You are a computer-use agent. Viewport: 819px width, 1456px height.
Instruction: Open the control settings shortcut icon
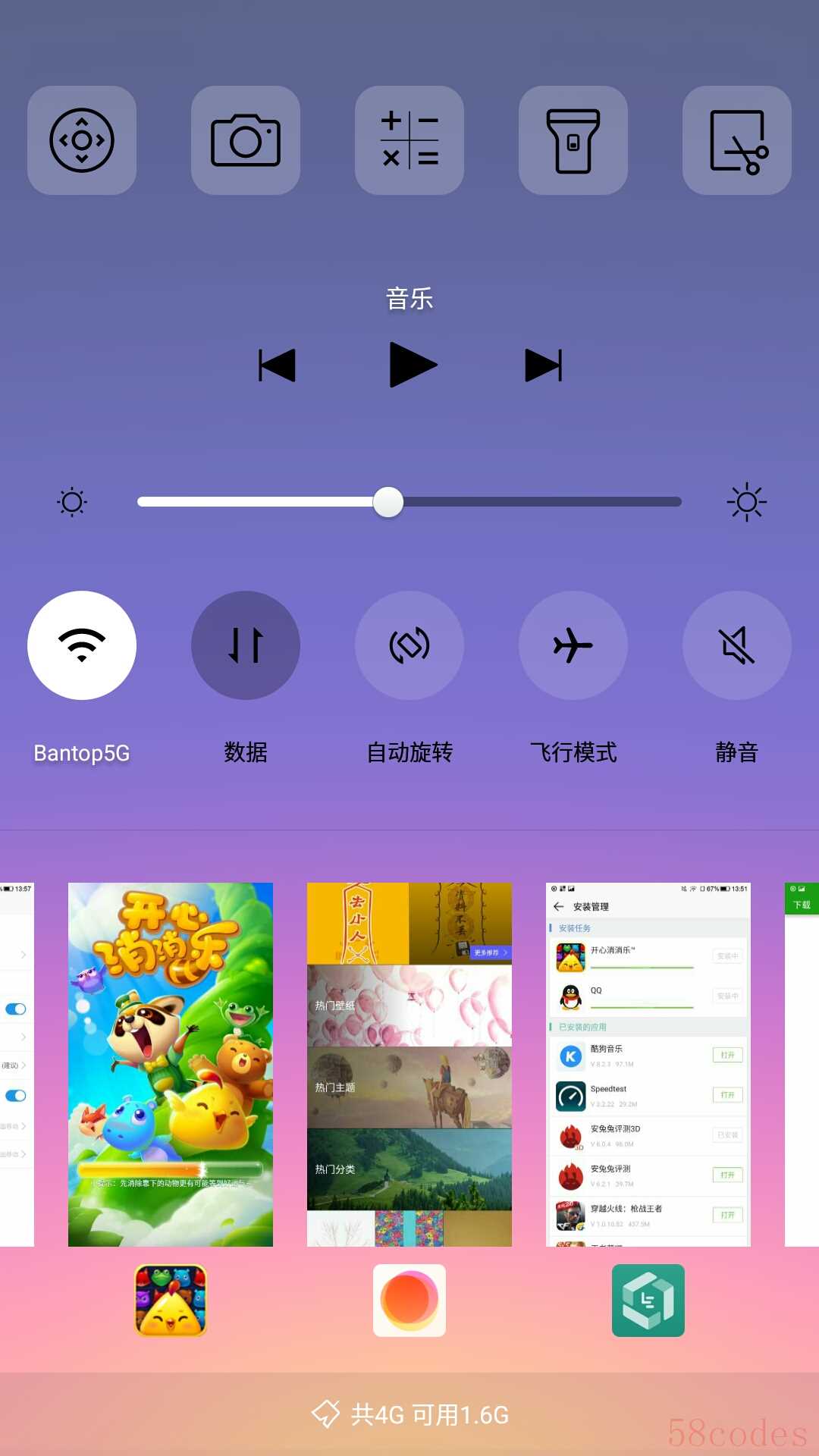(82, 140)
